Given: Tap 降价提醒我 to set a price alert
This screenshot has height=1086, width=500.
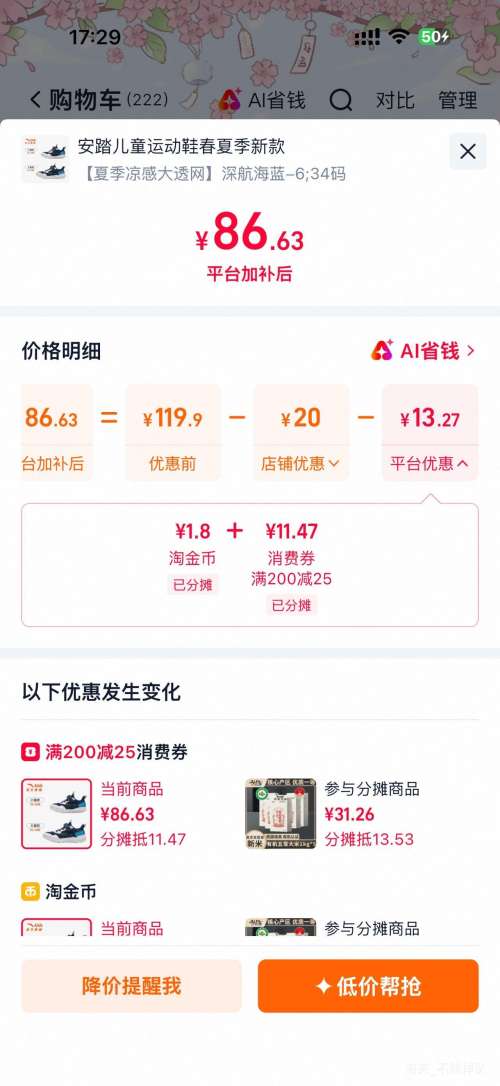Looking at the screenshot, I should (132, 986).
